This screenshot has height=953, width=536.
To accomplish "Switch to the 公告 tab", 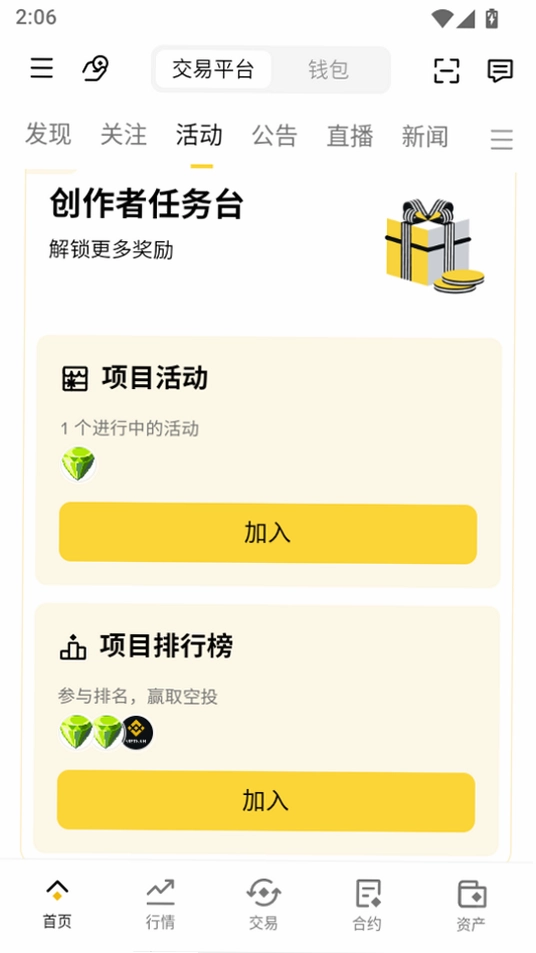I will [x=275, y=135].
